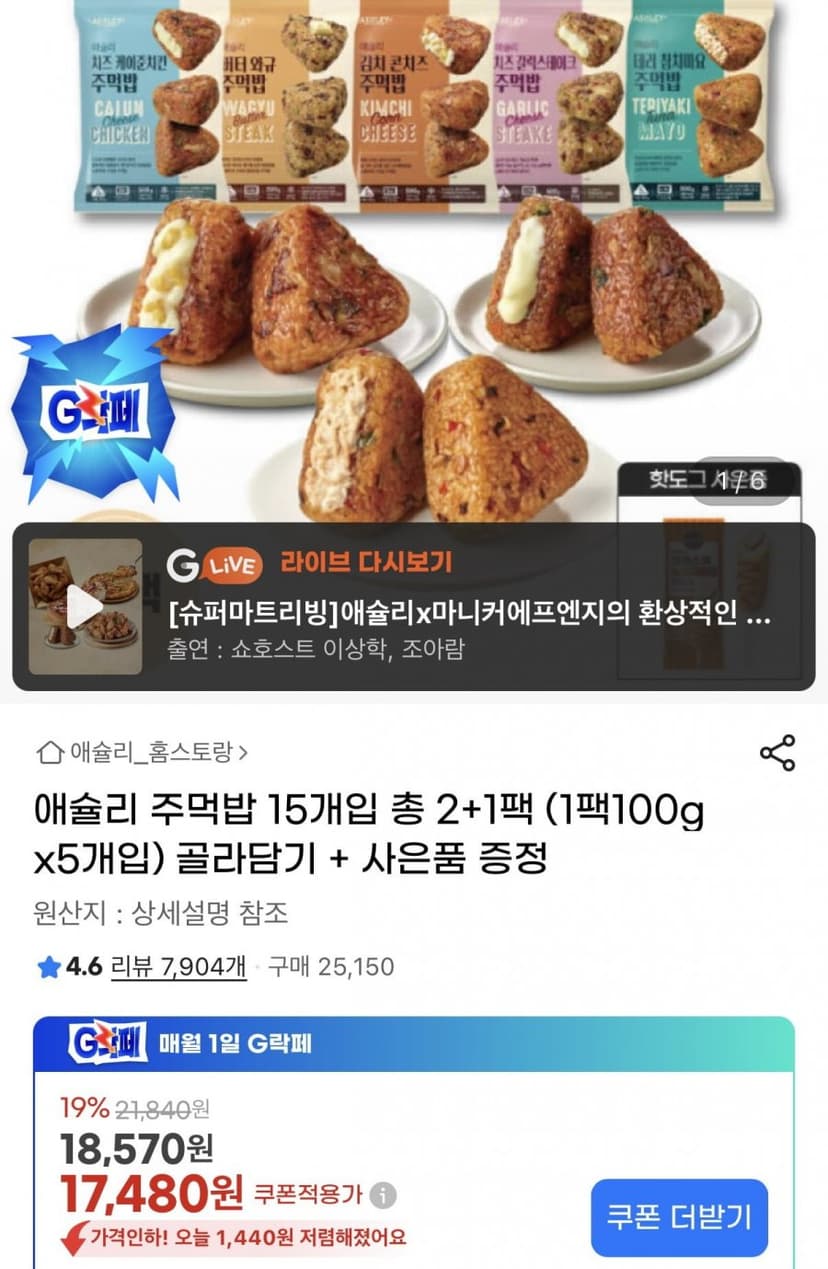
Task: Share this product
Action: point(777,752)
